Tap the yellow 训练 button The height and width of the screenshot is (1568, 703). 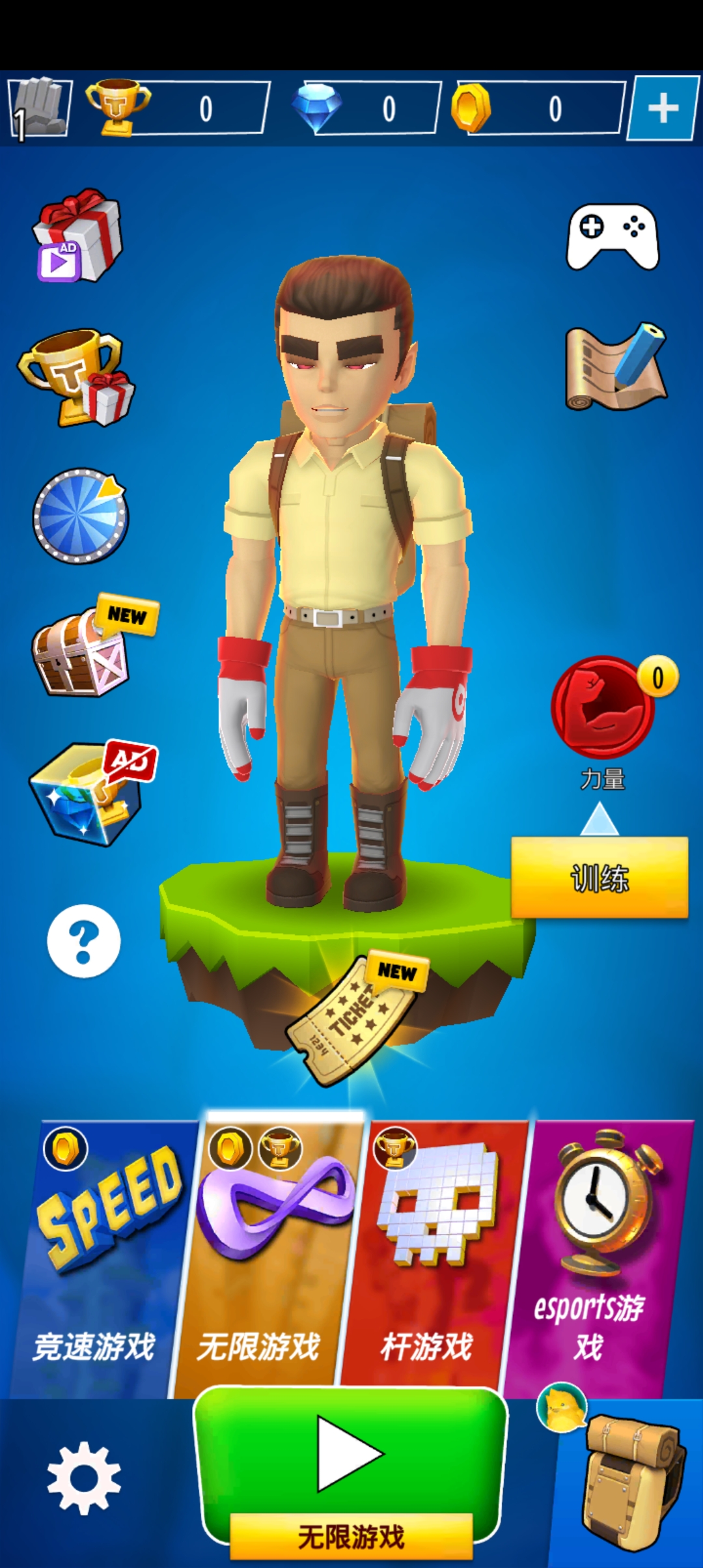pos(600,878)
